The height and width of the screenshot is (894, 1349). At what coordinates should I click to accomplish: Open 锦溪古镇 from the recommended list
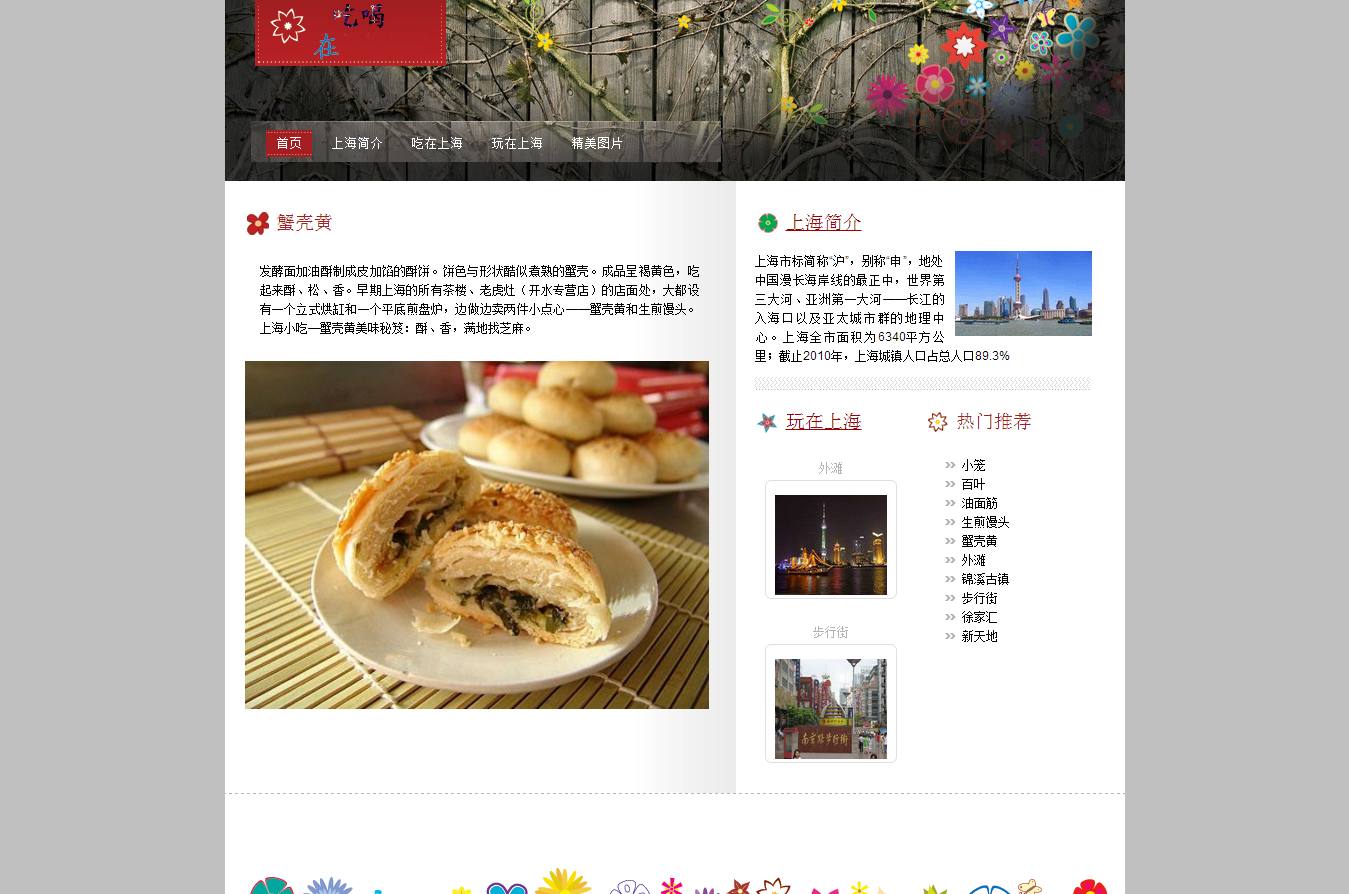tap(985, 580)
